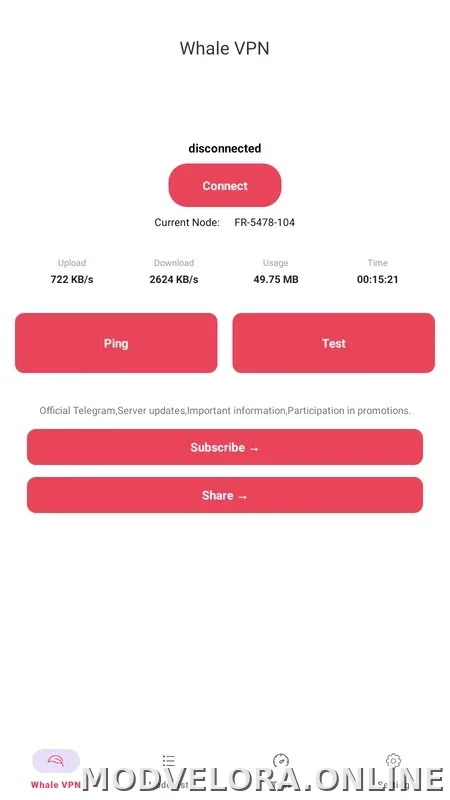Screen dimensions: 450x800
Task: Select the Whale VPN bottom tab
Action: tap(56, 769)
